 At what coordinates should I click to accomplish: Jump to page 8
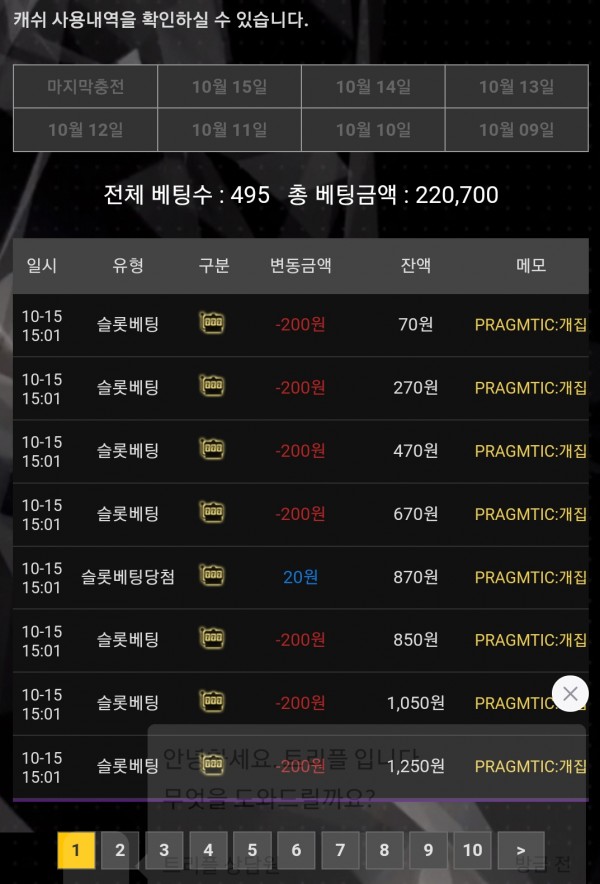pyautogui.click(x=384, y=850)
